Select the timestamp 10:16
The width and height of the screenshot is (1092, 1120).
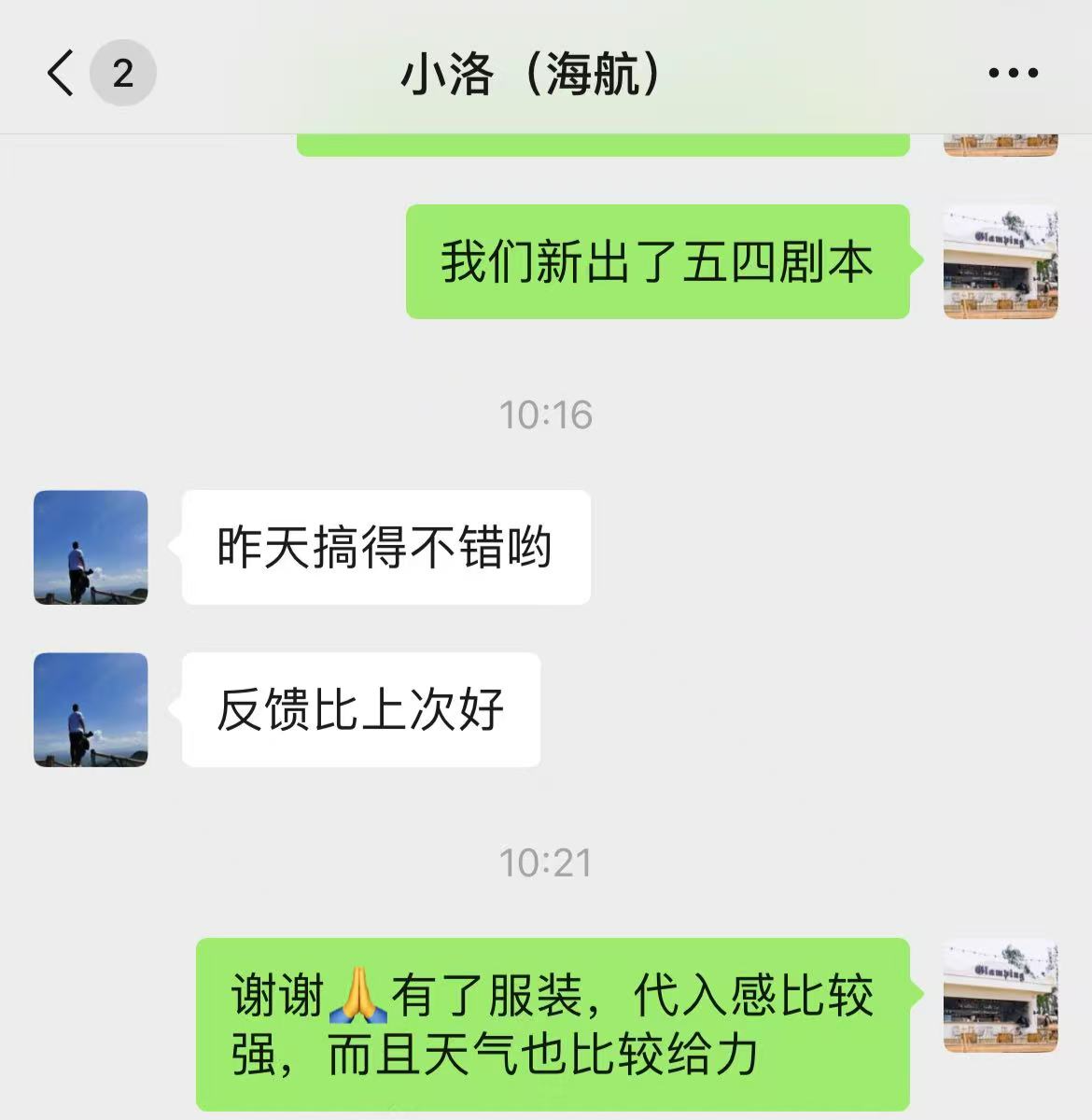pyautogui.click(x=546, y=412)
